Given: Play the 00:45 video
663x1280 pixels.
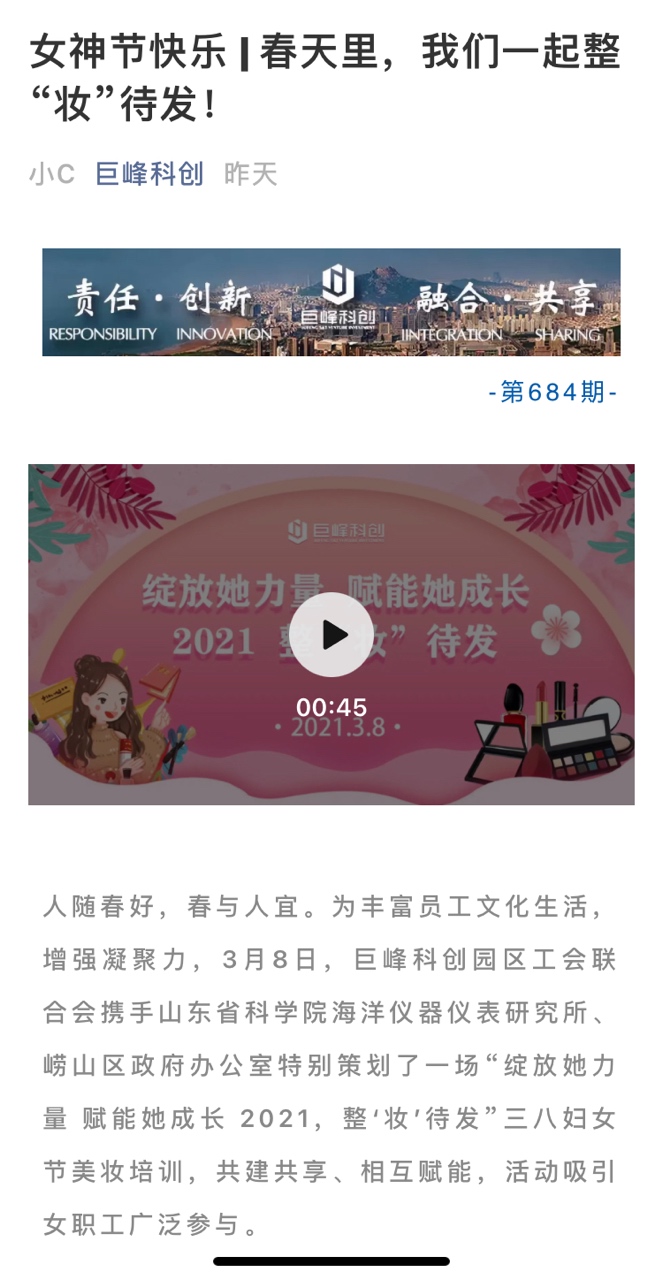Looking at the screenshot, I should (332, 634).
